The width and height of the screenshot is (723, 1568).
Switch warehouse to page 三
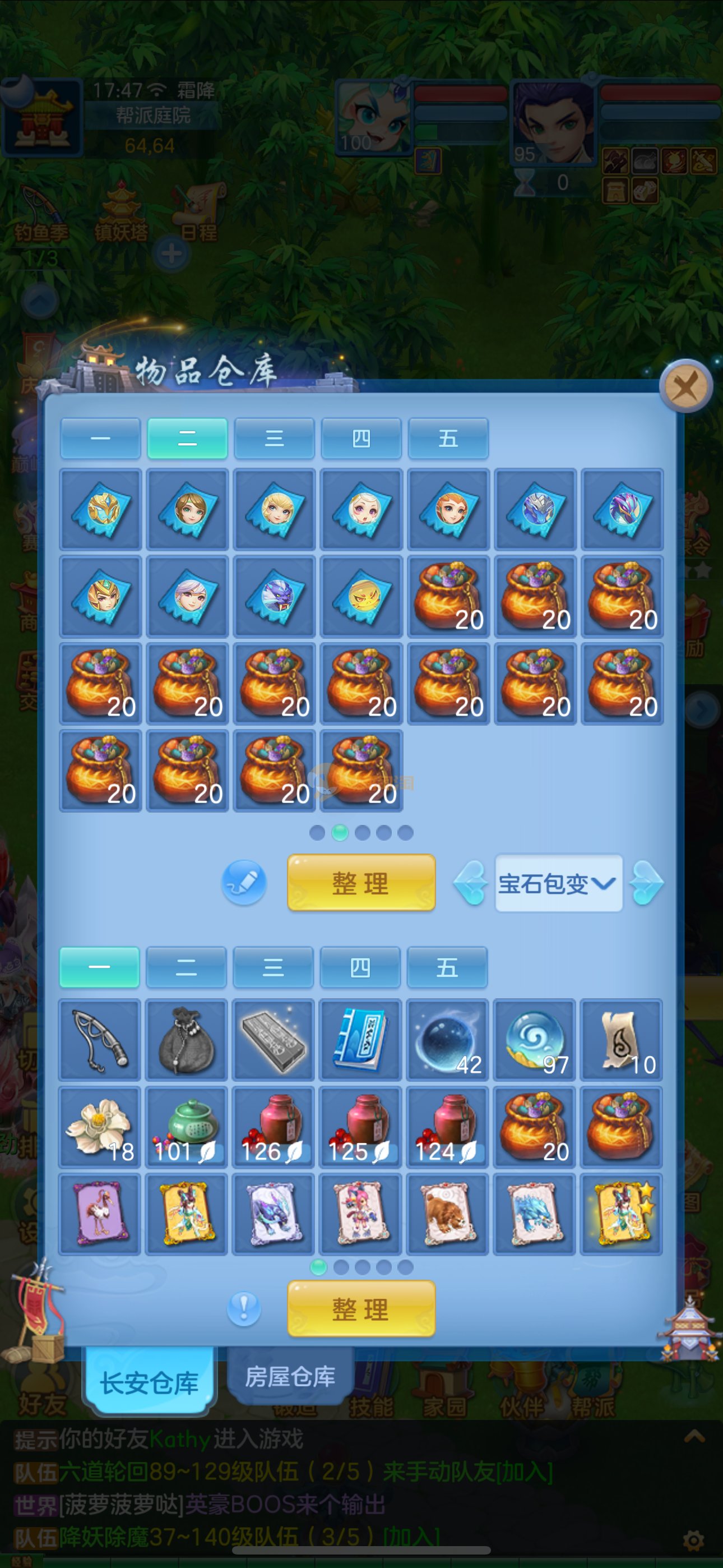(x=275, y=438)
